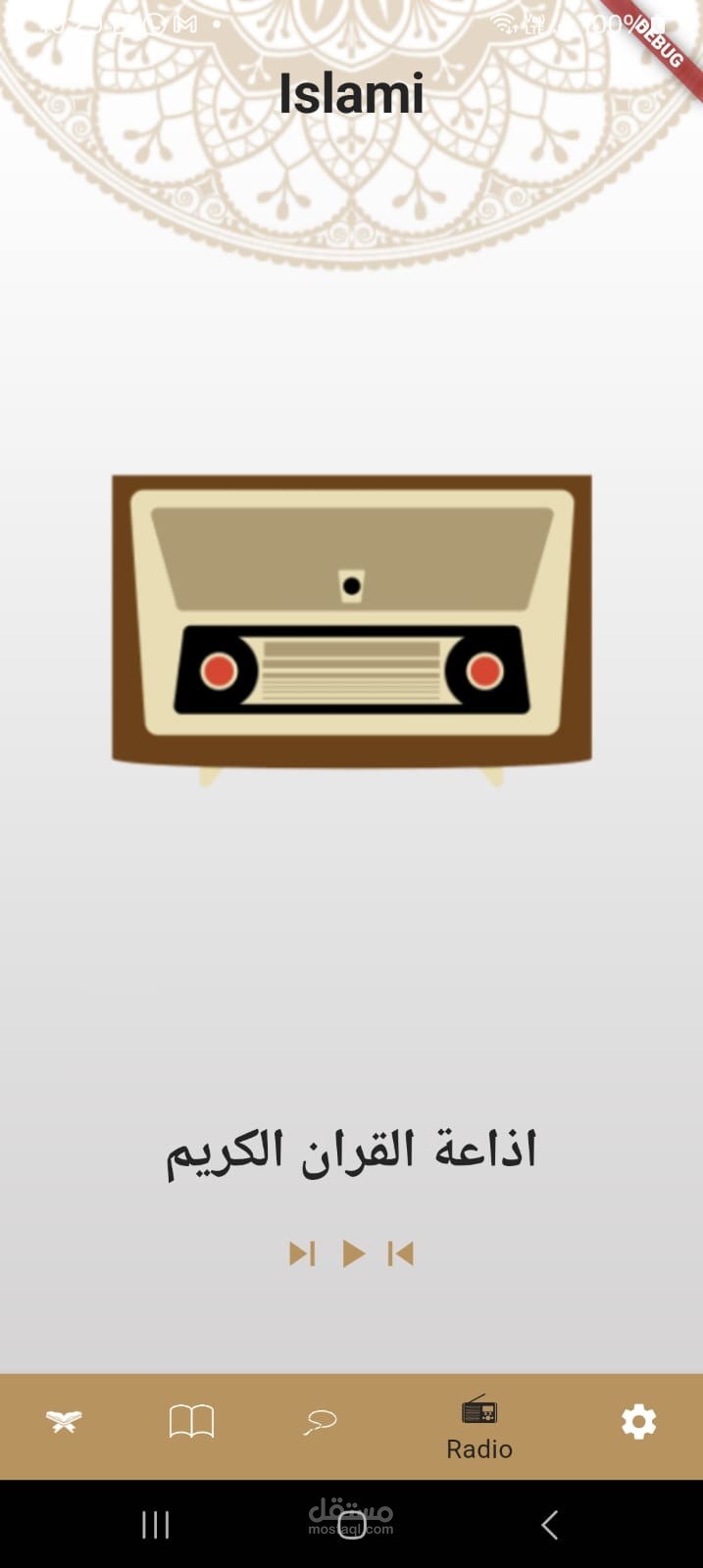
Task: Select the Radio tab
Action: pos(479,1428)
